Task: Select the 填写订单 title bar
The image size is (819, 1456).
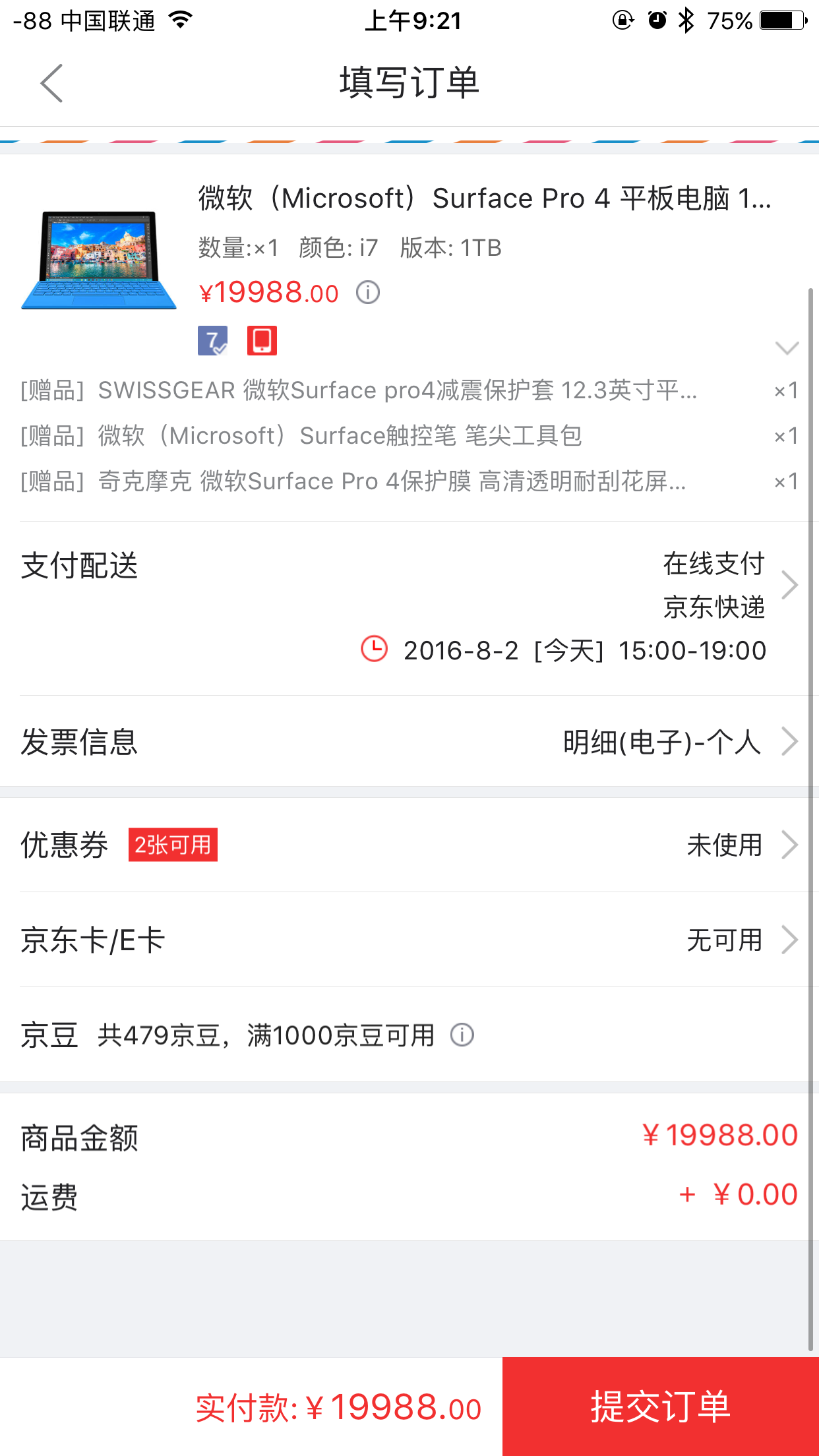Action: (409, 83)
